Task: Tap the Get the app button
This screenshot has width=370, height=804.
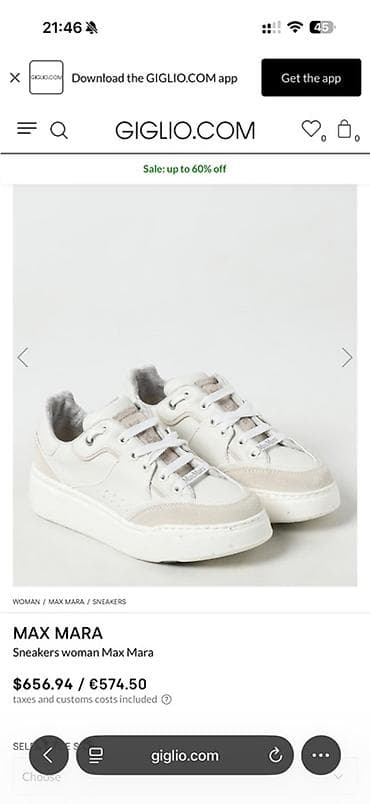Action: pyautogui.click(x=311, y=78)
